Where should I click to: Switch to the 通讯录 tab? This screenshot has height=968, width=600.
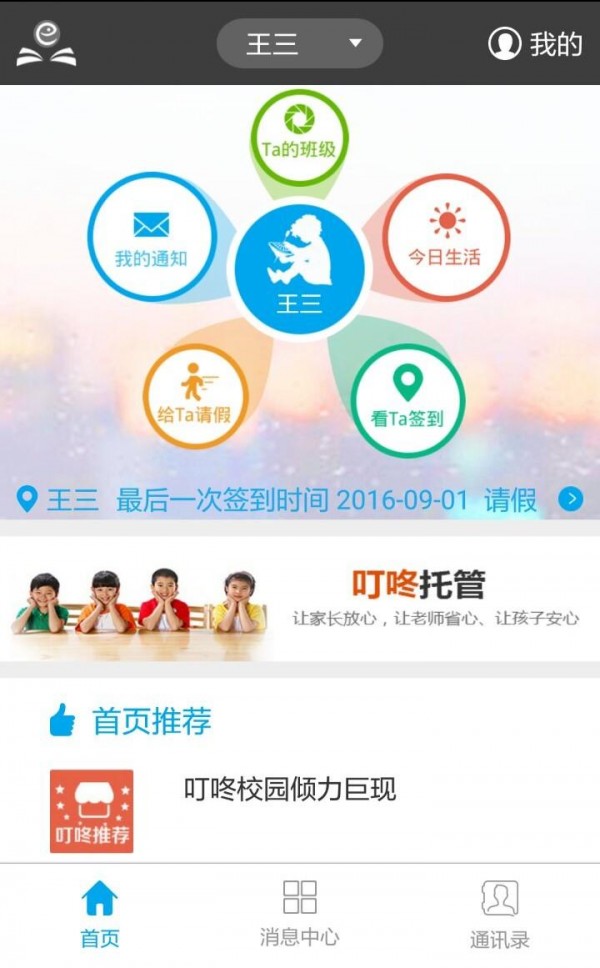499,914
